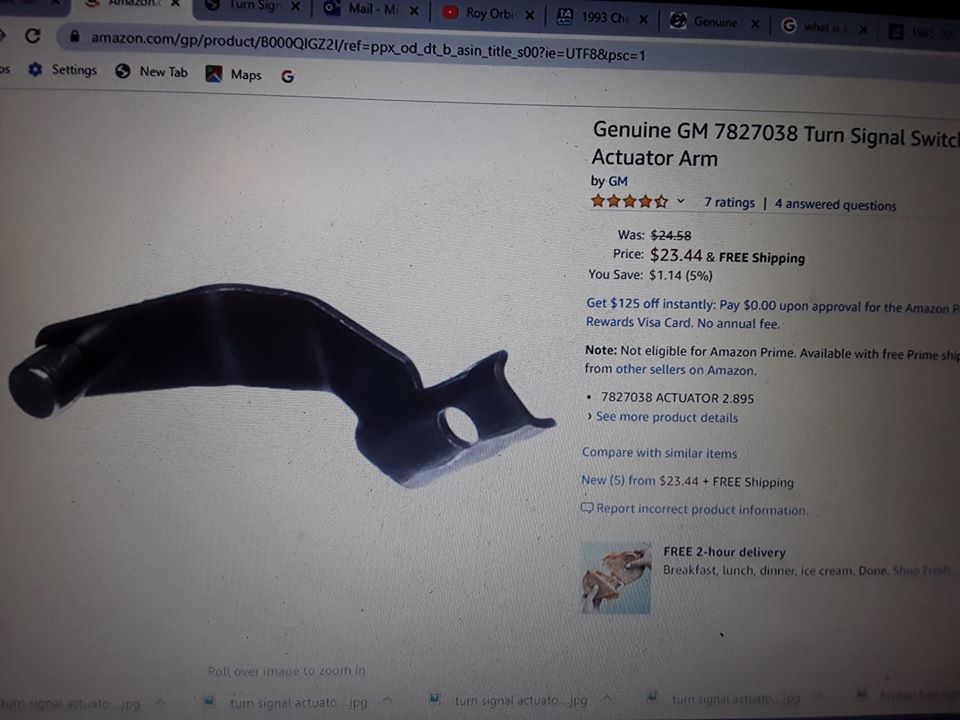View the 4 answered questions
960x720 pixels.
click(x=835, y=205)
